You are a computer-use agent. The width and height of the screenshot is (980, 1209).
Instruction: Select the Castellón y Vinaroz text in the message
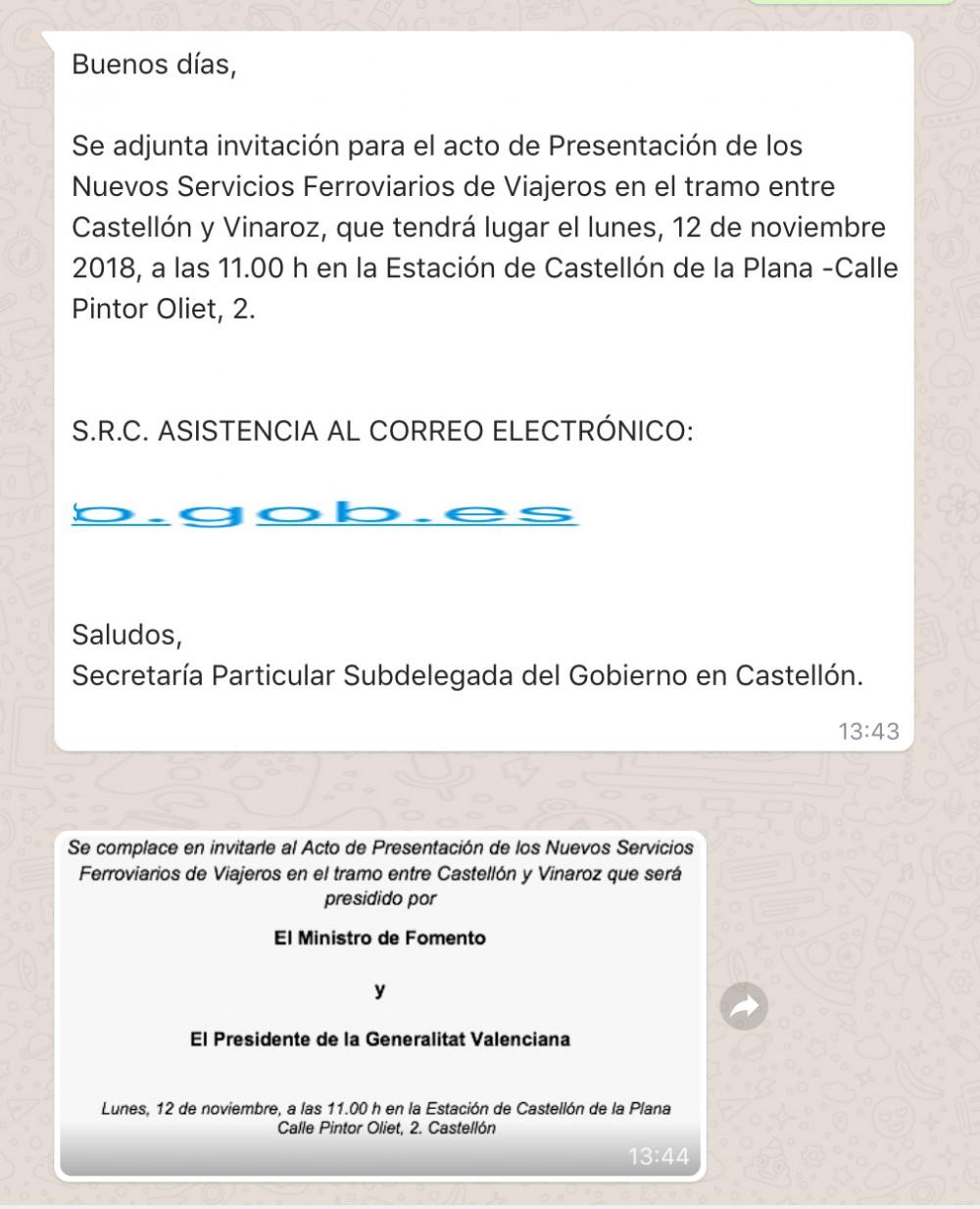196,226
